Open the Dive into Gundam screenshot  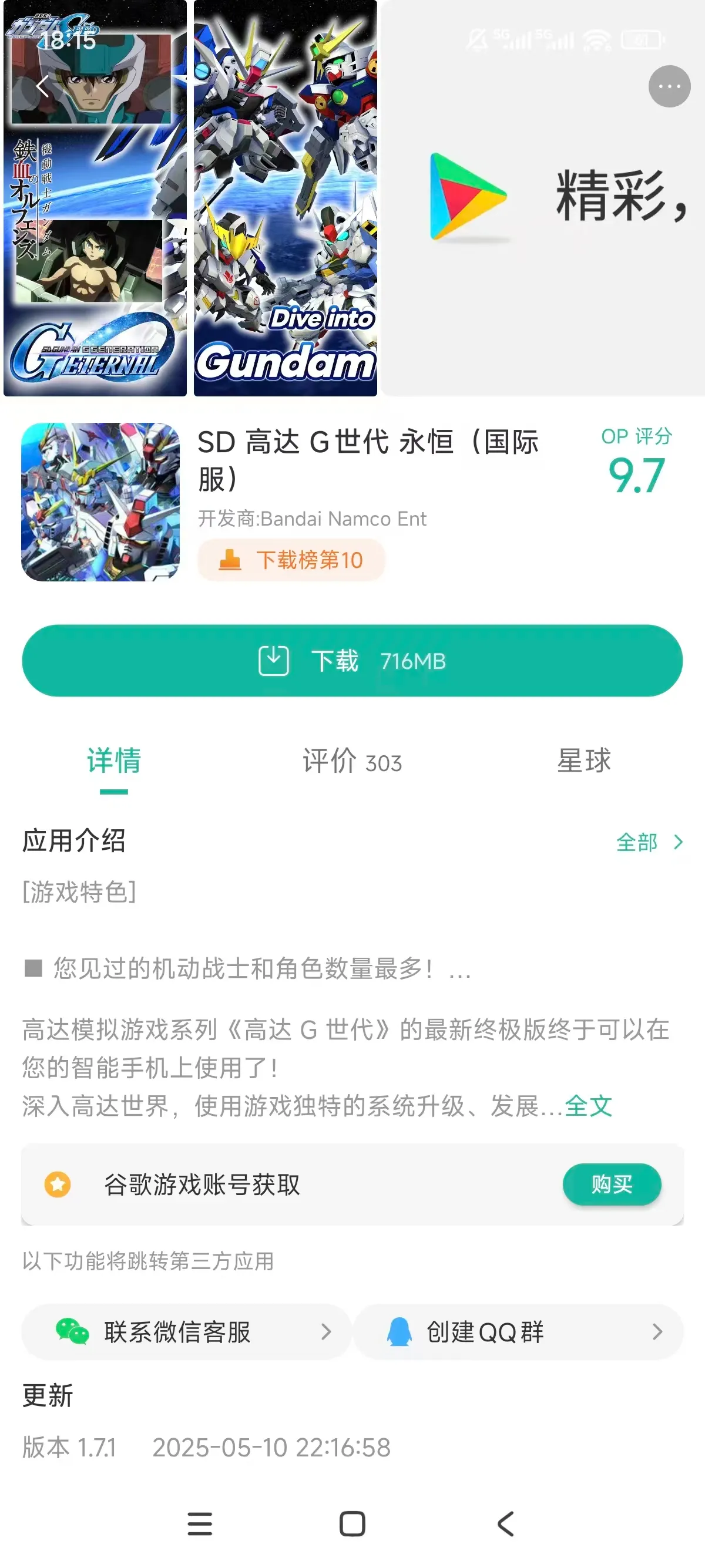[x=285, y=198]
